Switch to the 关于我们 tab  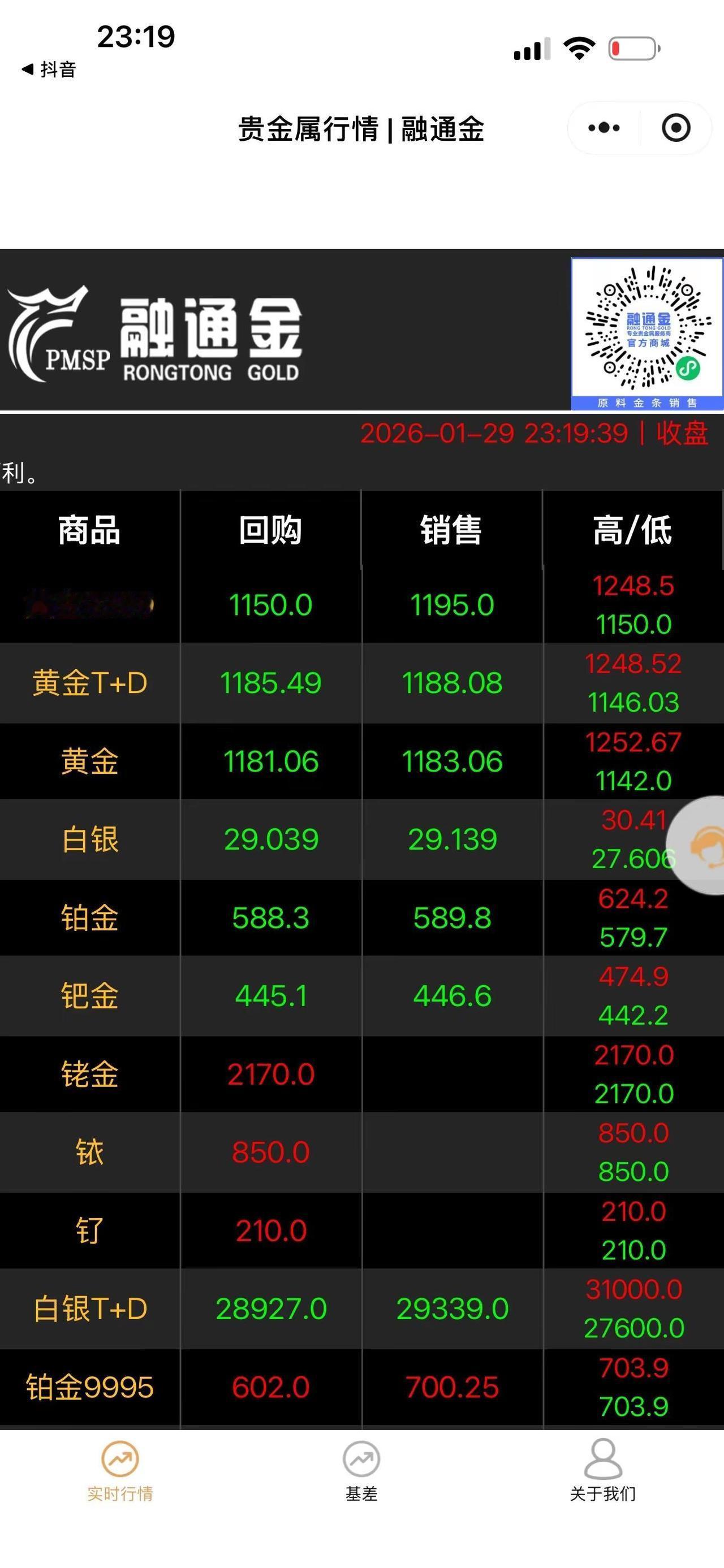point(602,1488)
